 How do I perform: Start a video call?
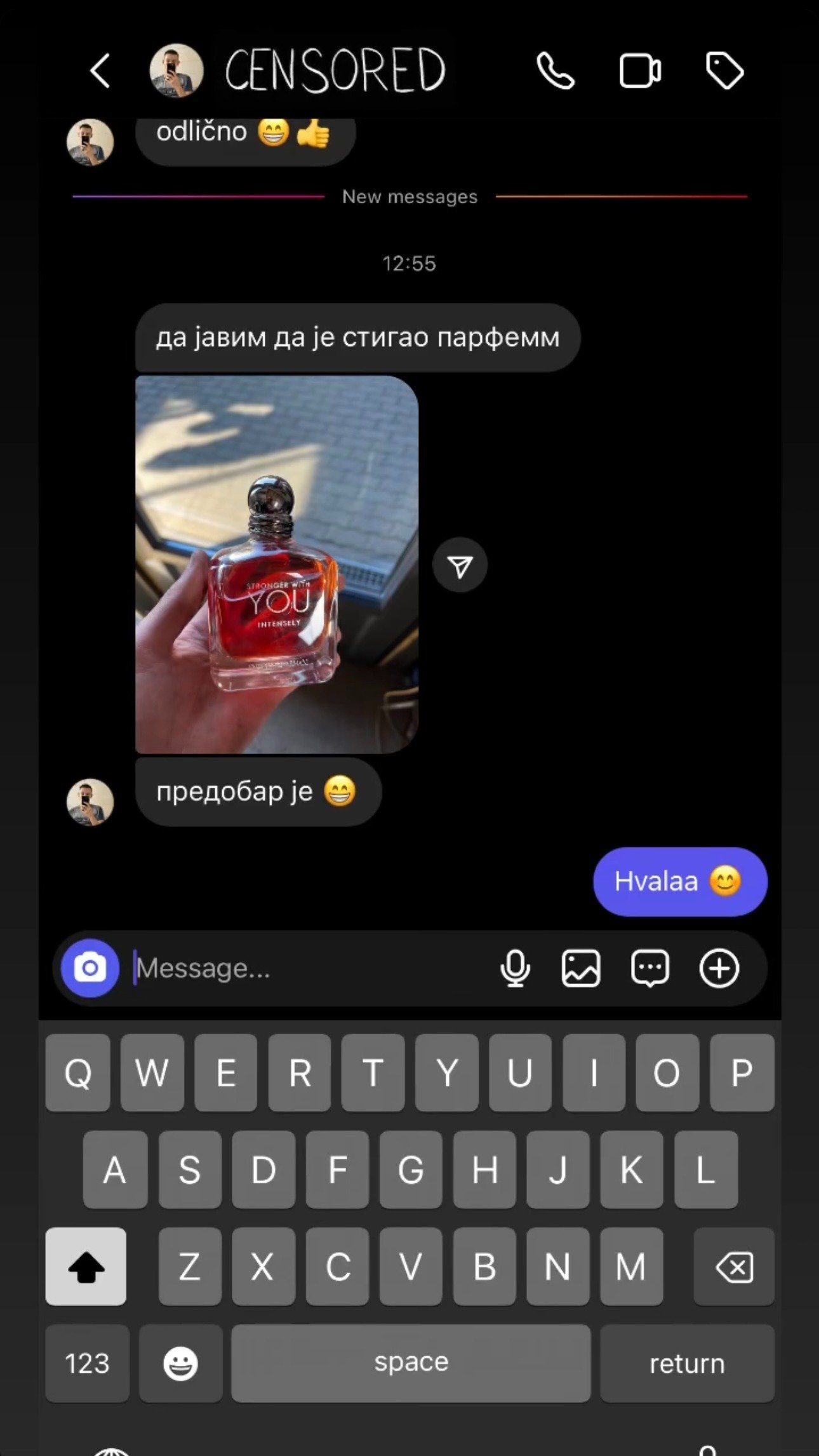(x=639, y=71)
